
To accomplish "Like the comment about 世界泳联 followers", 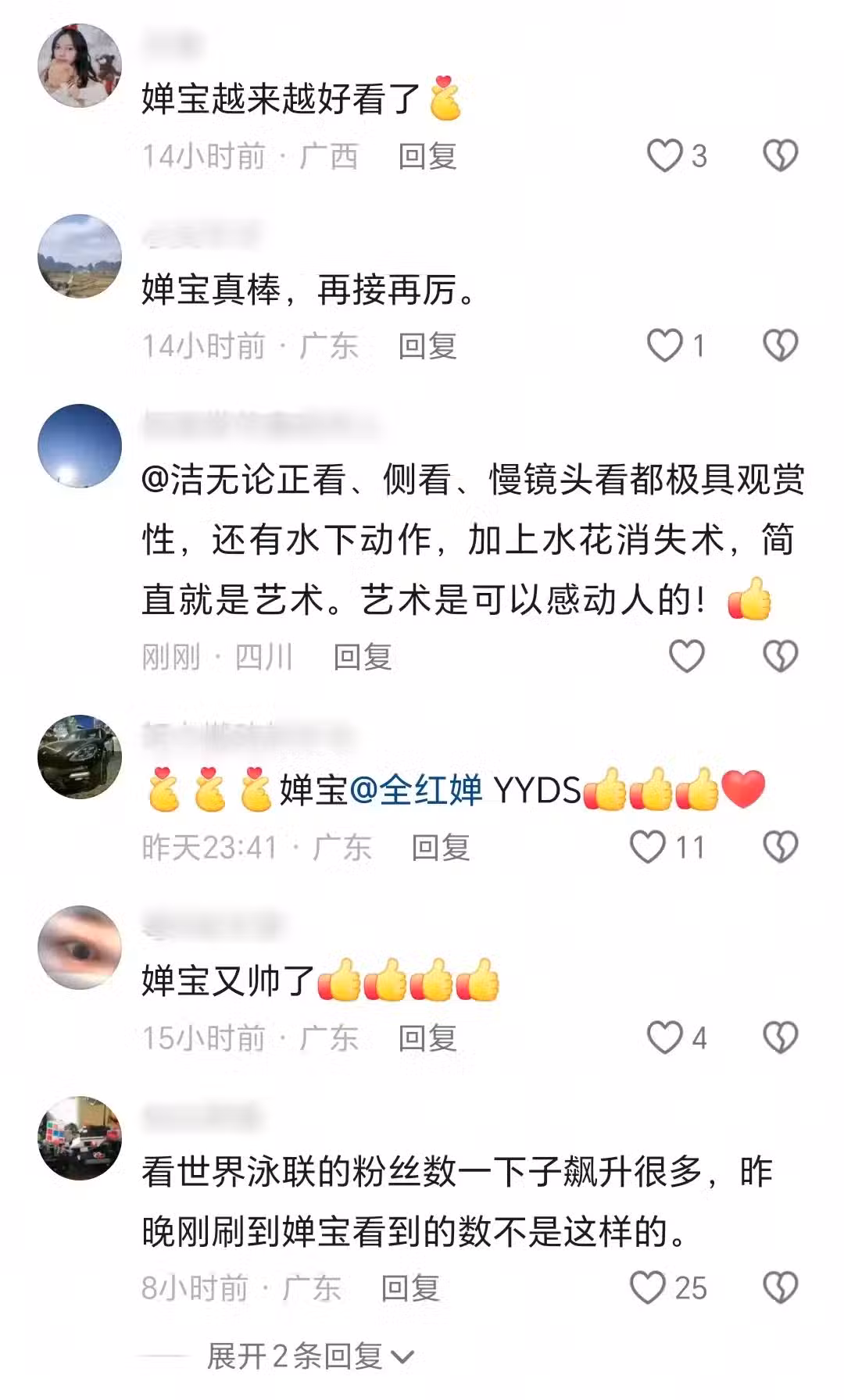I will click(648, 1287).
